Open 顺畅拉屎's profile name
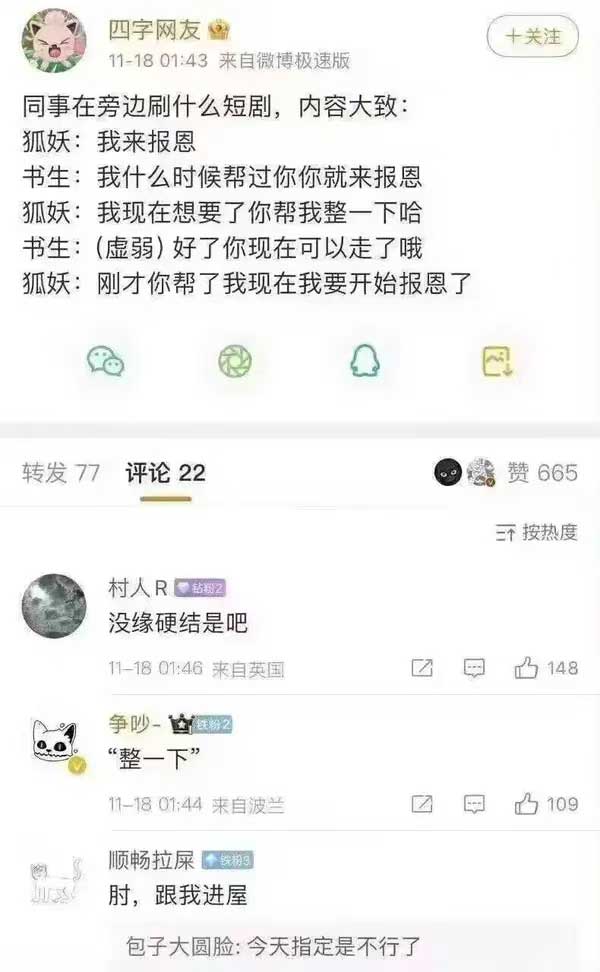This screenshot has height=972, width=600. point(150,859)
